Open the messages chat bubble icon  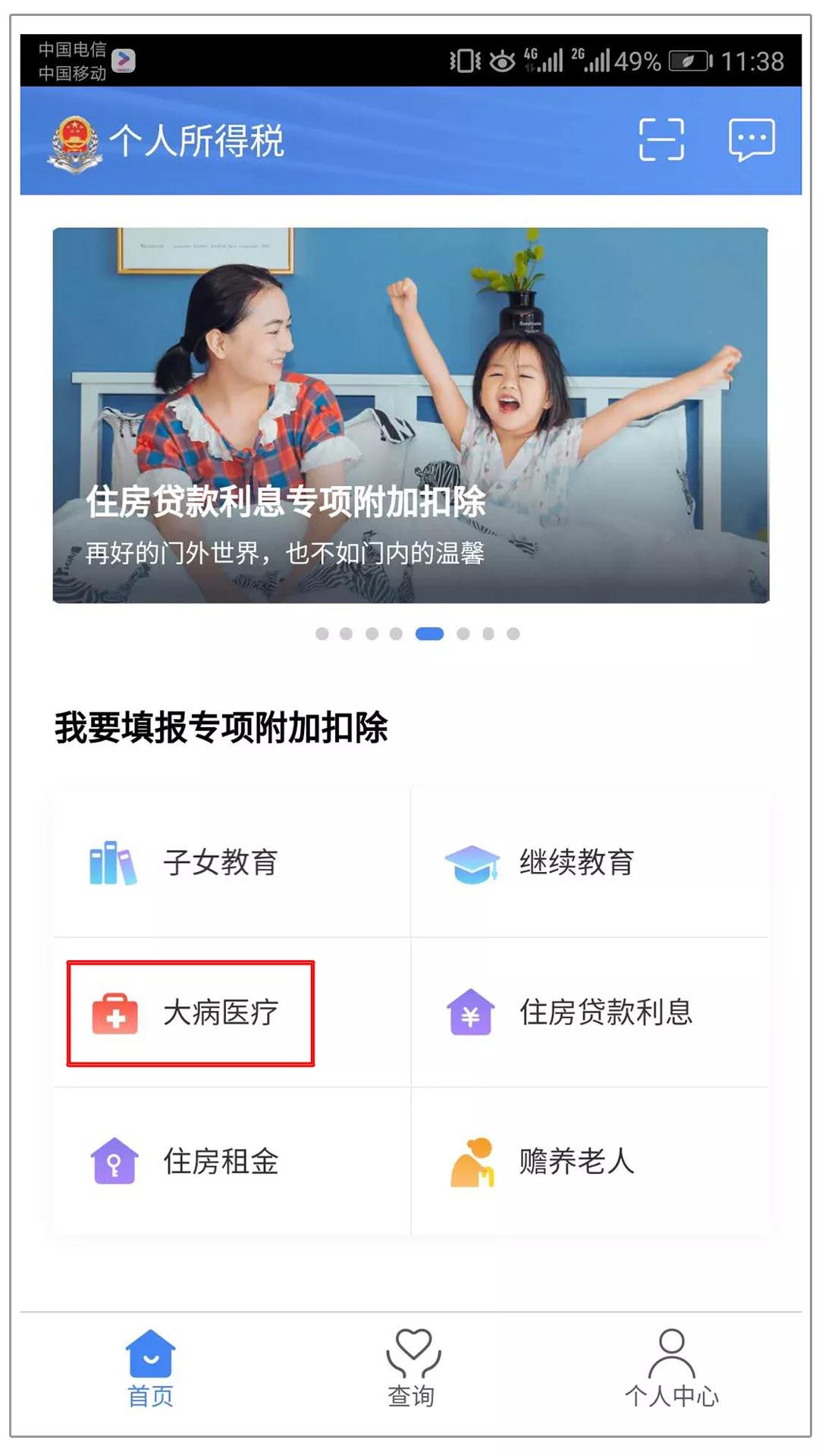[x=752, y=140]
